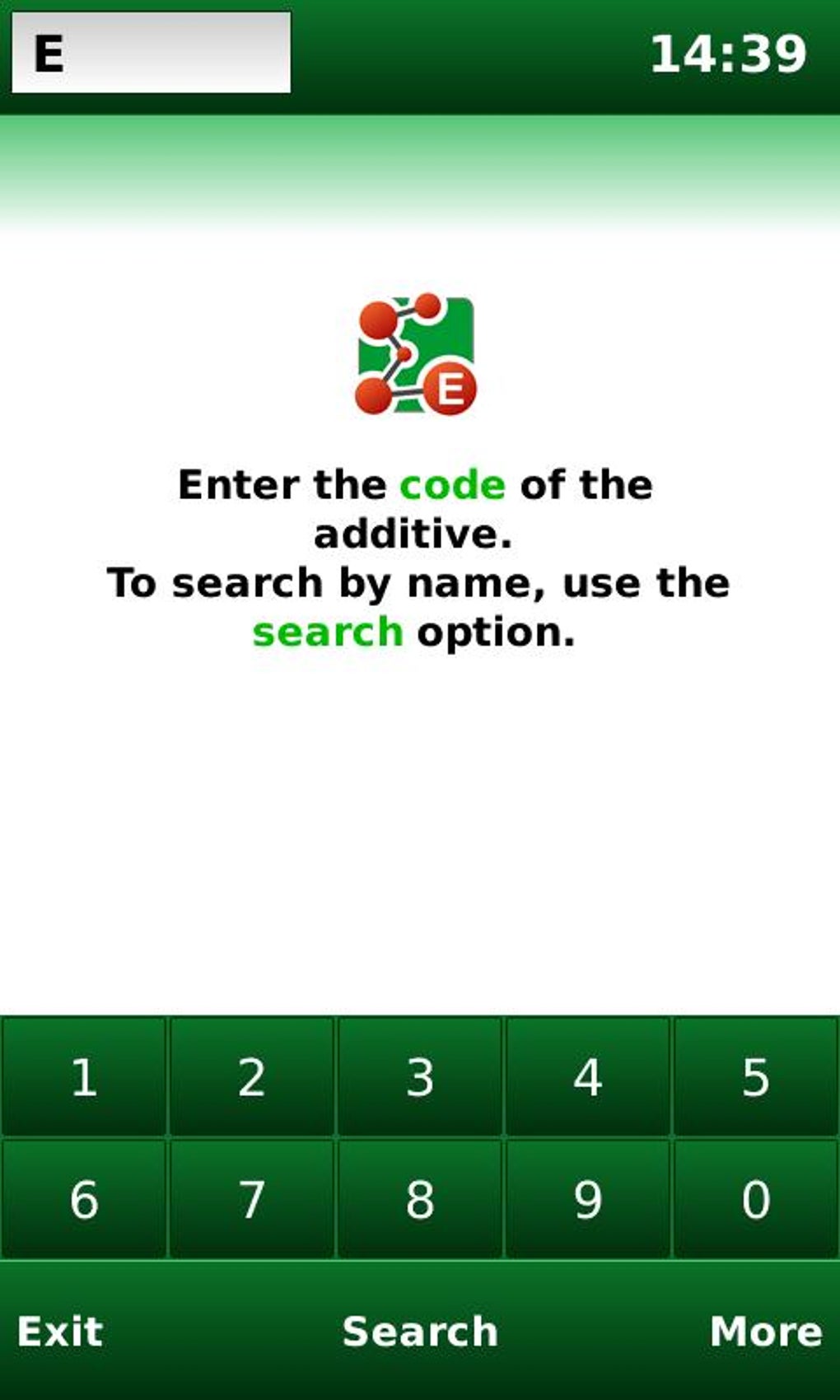Image resolution: width=840 pixels, height=1400 pixels.
Task: Open the Search option
Action: click(420, 1330)
